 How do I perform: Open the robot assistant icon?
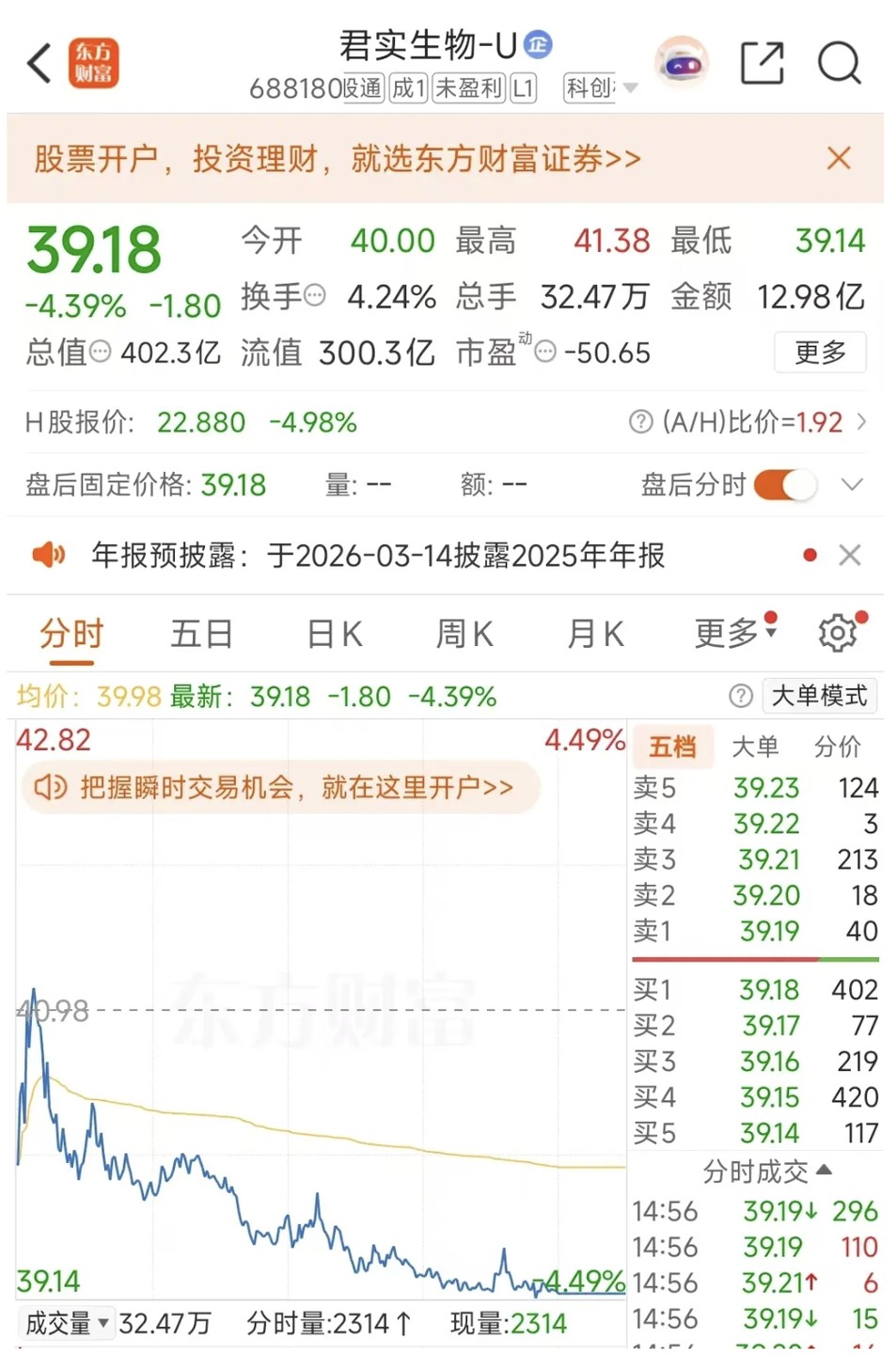click(x=682, y=64)
